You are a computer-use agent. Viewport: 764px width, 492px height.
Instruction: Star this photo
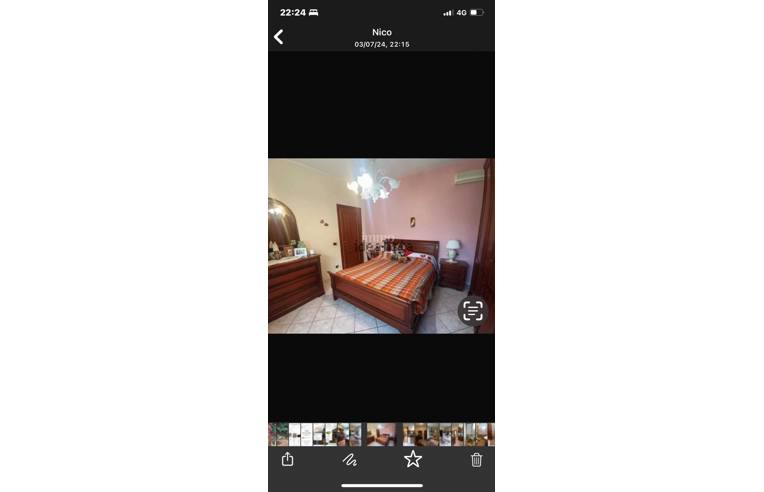(412, 459)
